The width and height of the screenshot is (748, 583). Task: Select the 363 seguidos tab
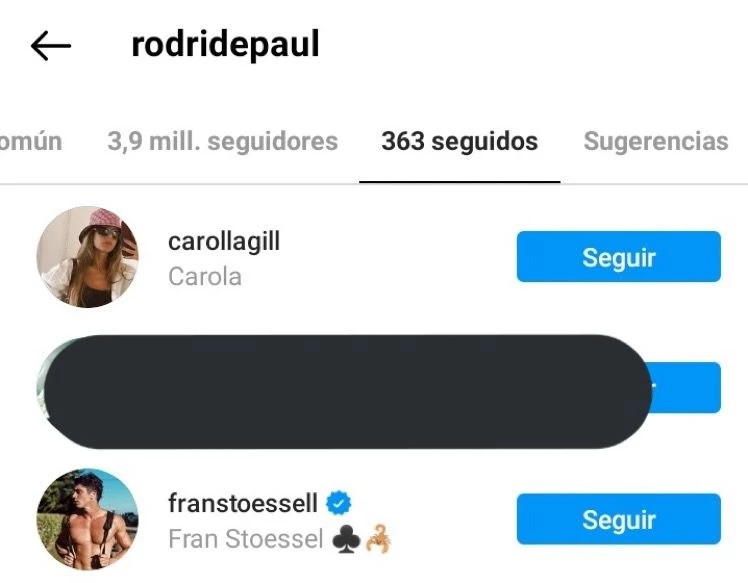tap(459, 142)
